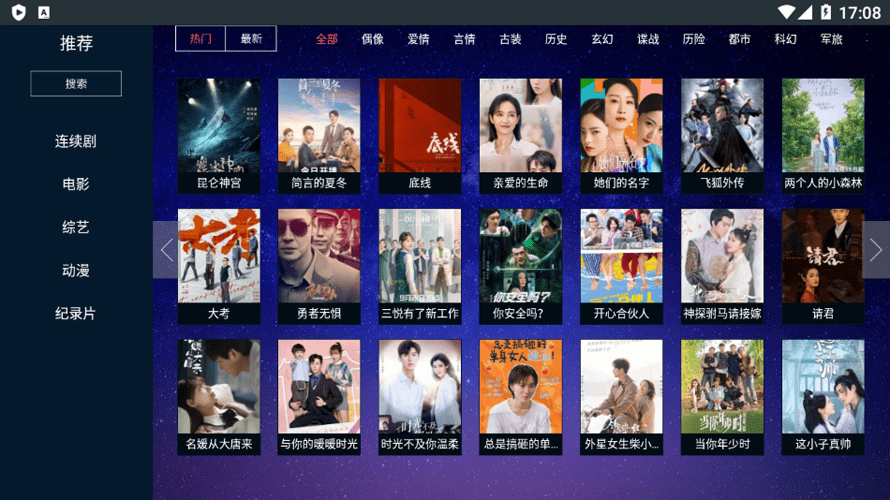View the drama 请君
This screenshot has width=890, height=500.
pyautogui.click(x=823, y=265)
